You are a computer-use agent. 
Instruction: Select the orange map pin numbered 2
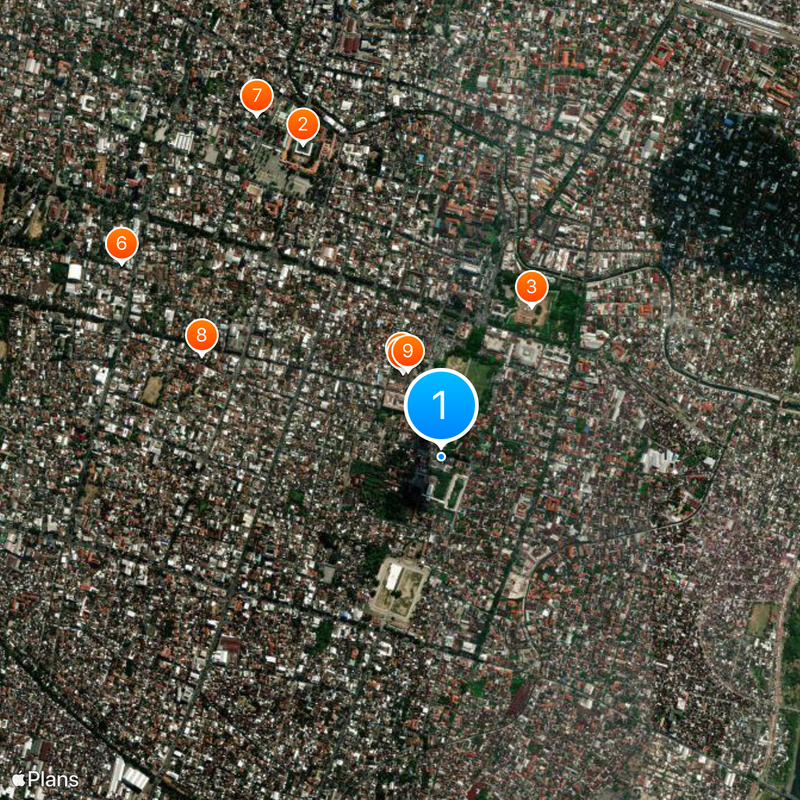click(x=302, y=126)
